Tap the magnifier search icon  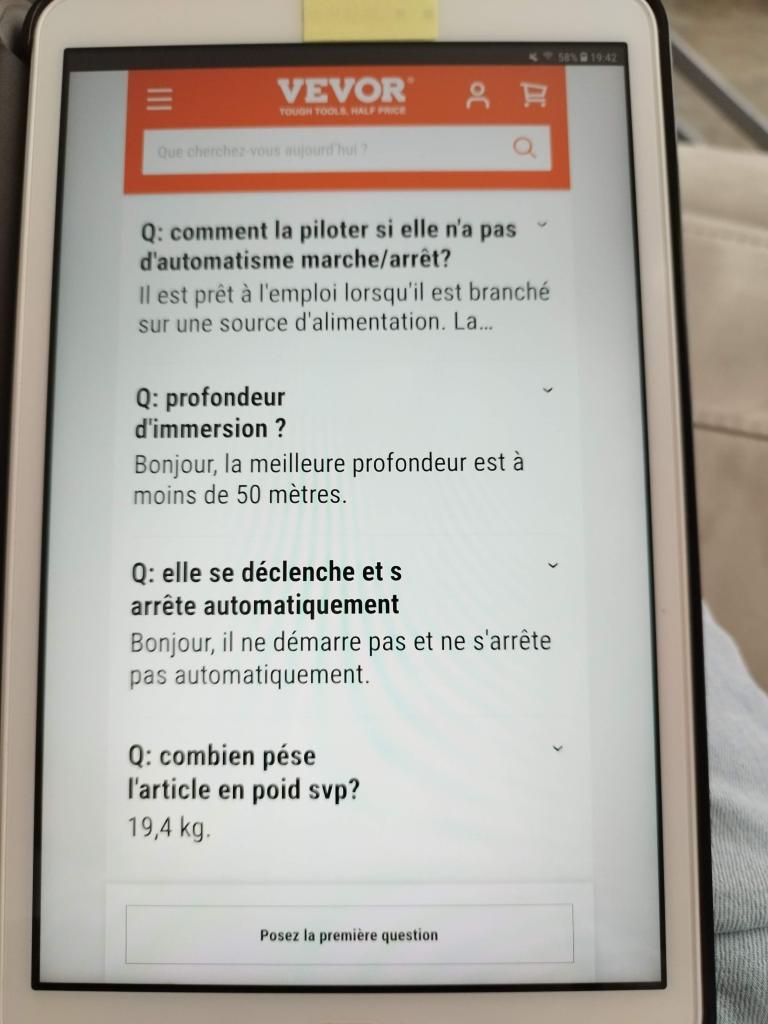point(524,149)
